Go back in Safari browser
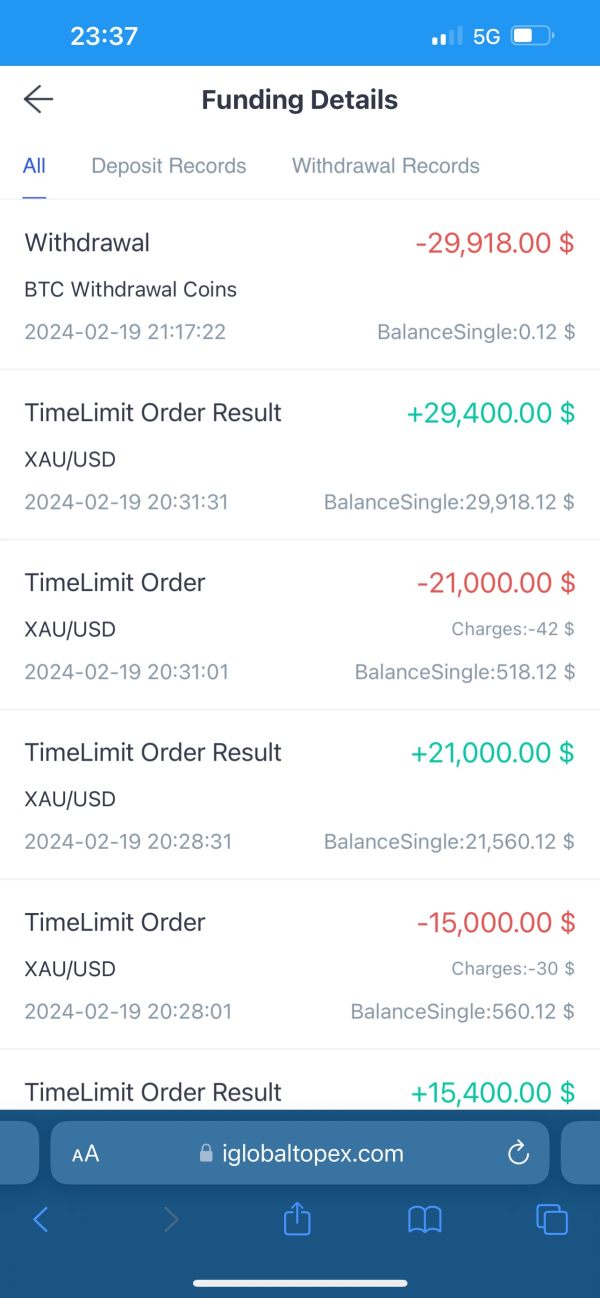 click(x=41, y=1219)
